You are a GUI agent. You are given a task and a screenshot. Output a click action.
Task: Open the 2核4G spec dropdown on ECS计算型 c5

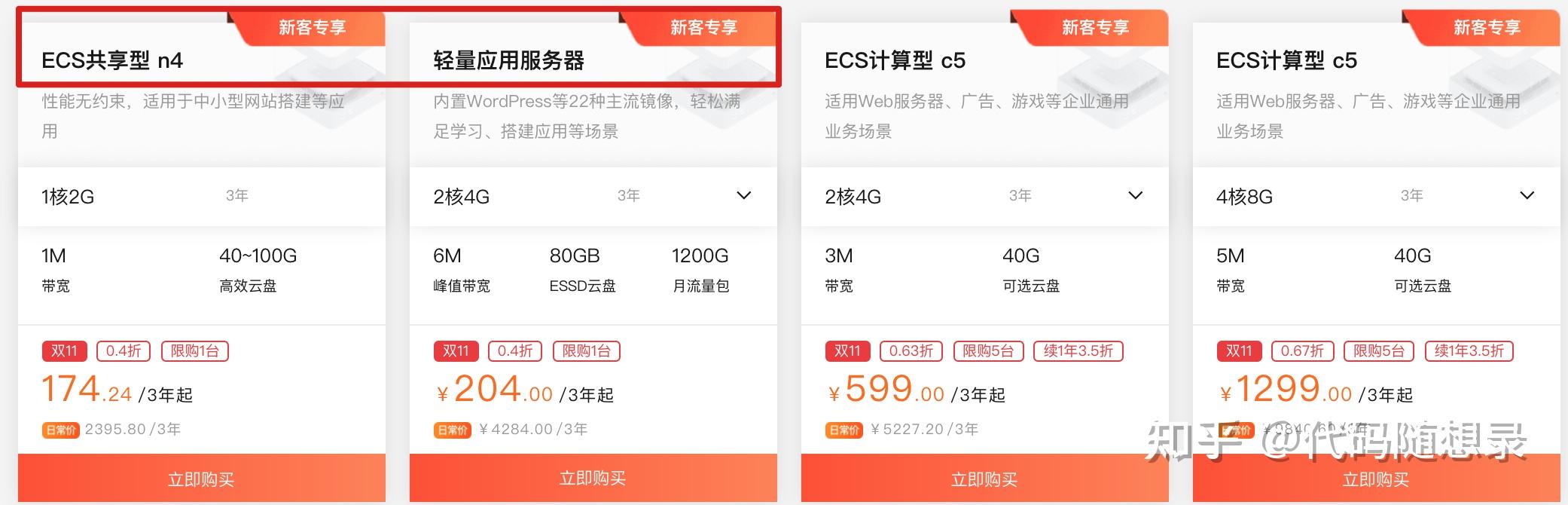[1135, 196]
